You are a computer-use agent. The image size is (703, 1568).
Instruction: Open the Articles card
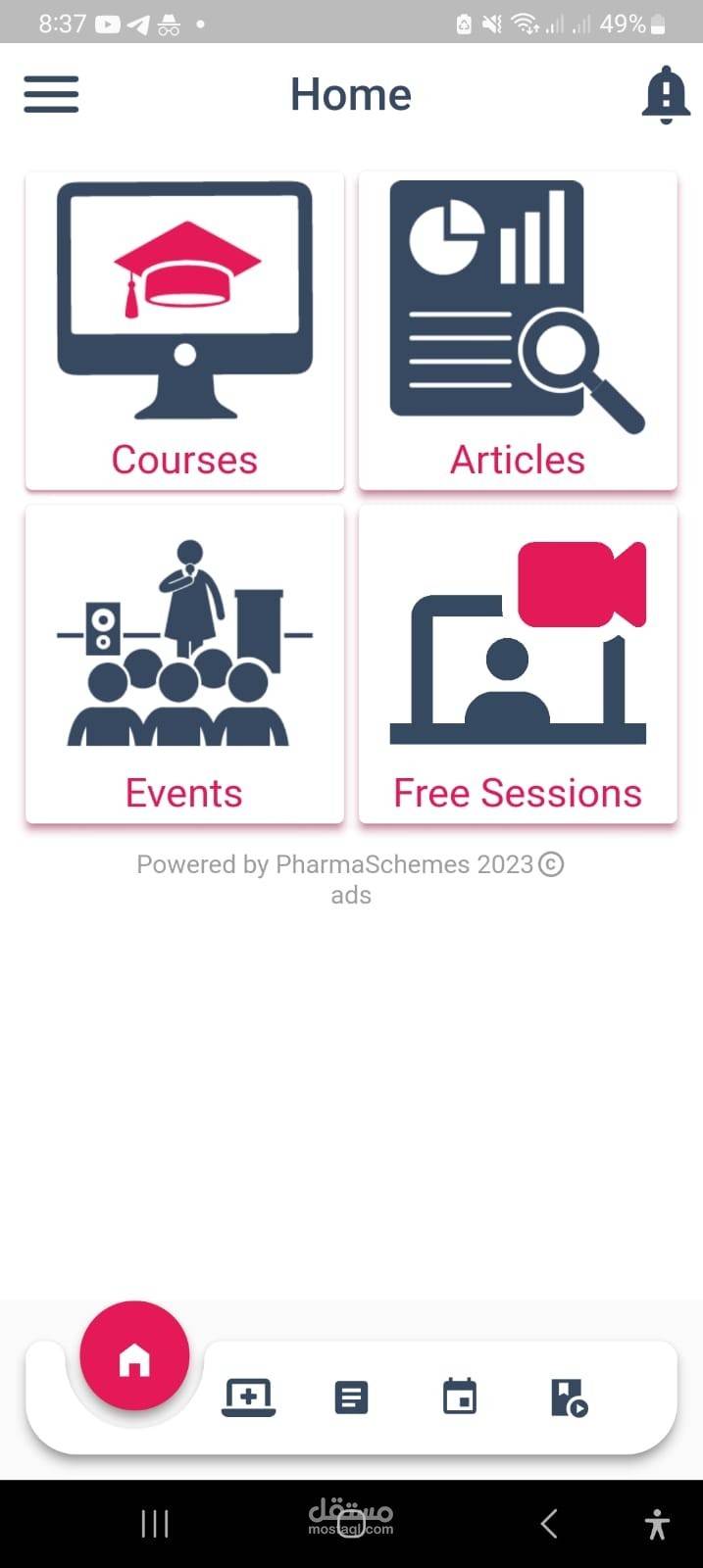click(x=518, y=330)
